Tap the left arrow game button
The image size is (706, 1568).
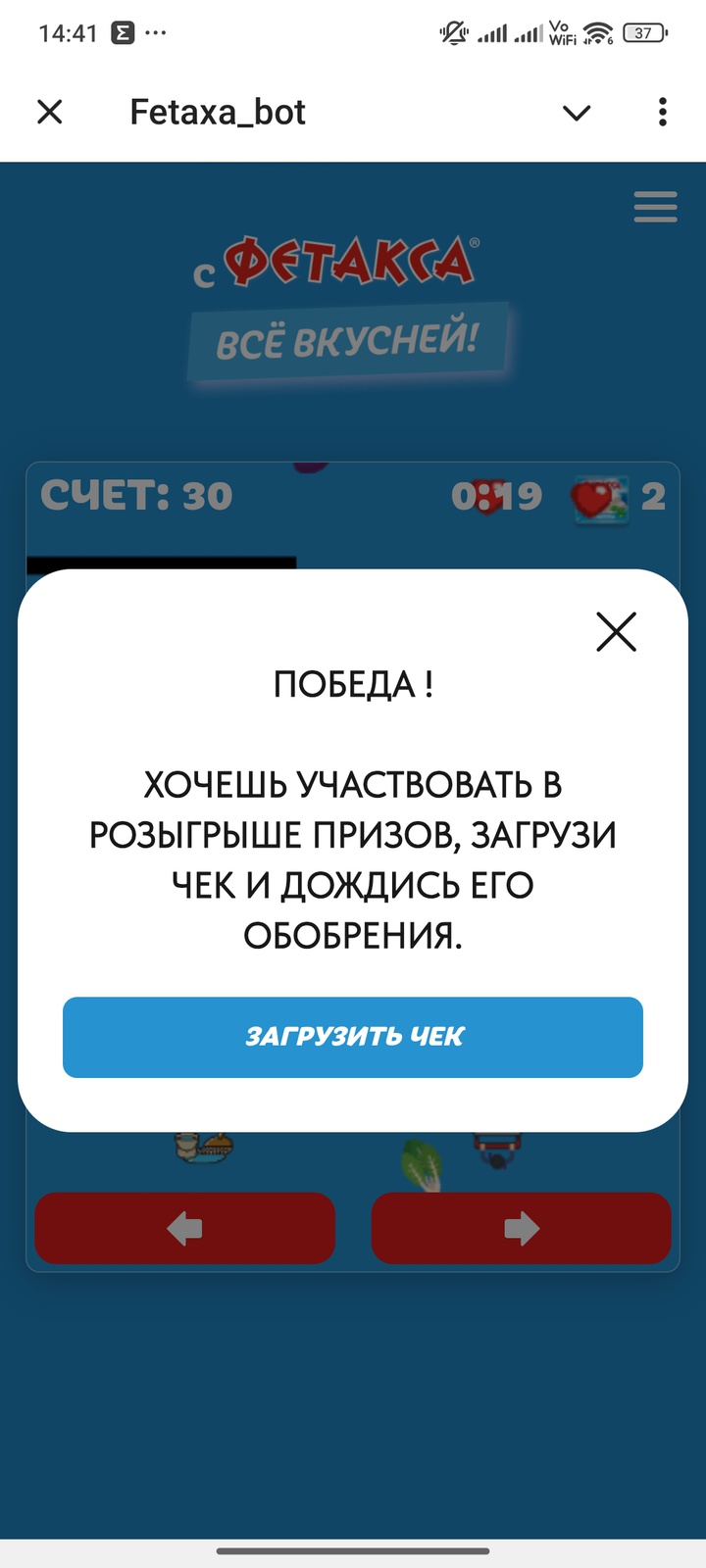184,1228
